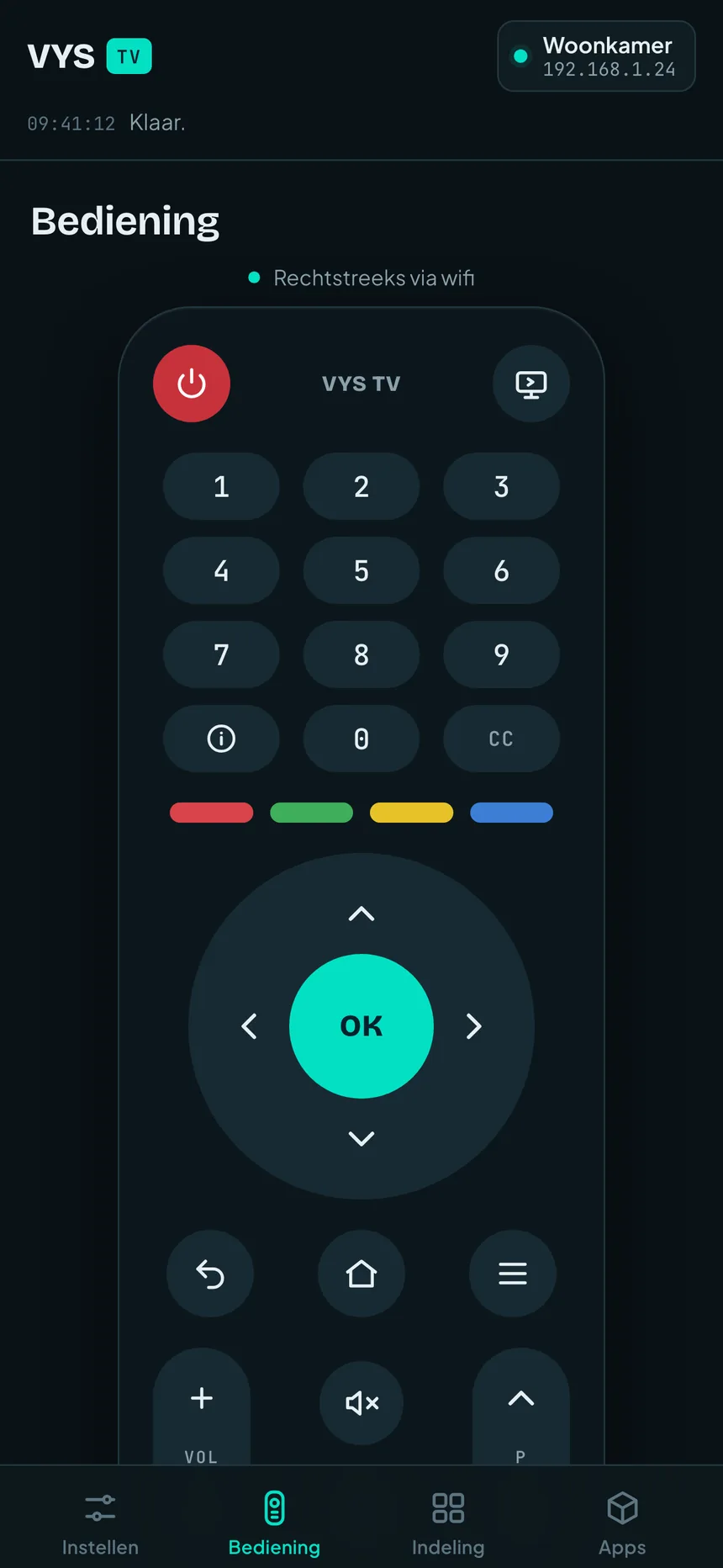The image size is (723, 1568).
Task: Tap number 0 on the keypad
Action: point(361,739)
